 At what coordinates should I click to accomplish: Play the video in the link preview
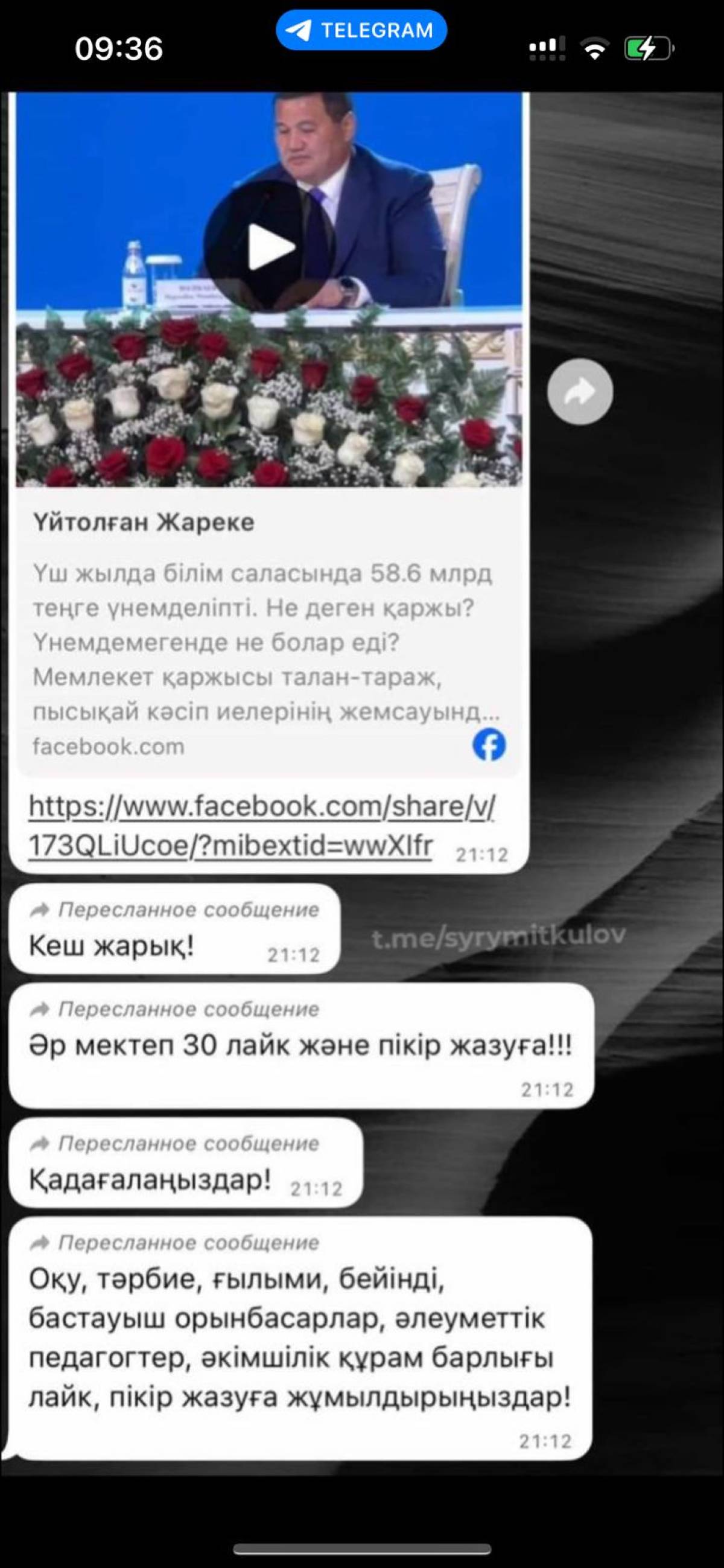pos(270,246)
